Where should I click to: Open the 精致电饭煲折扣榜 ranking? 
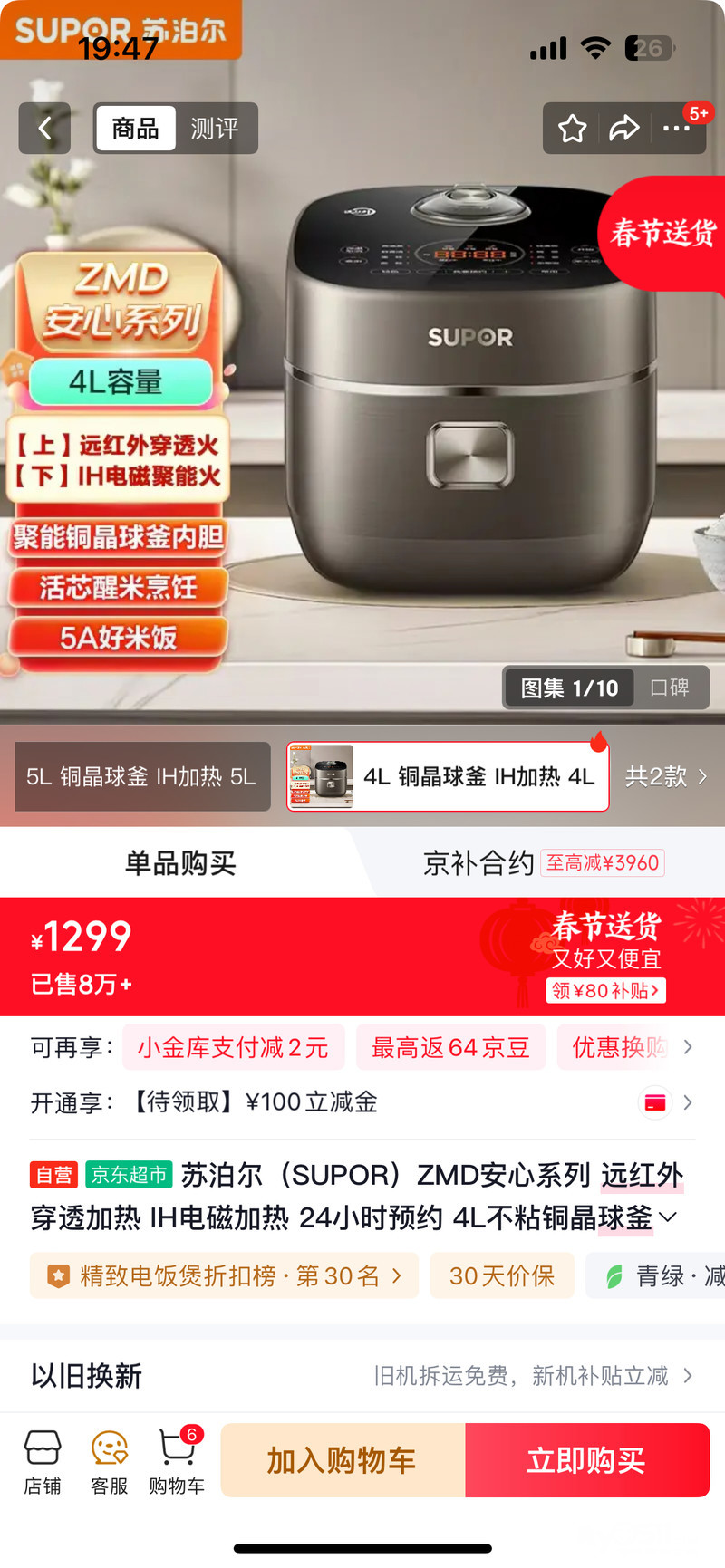pyautogui.click(x=224, y=1276)
